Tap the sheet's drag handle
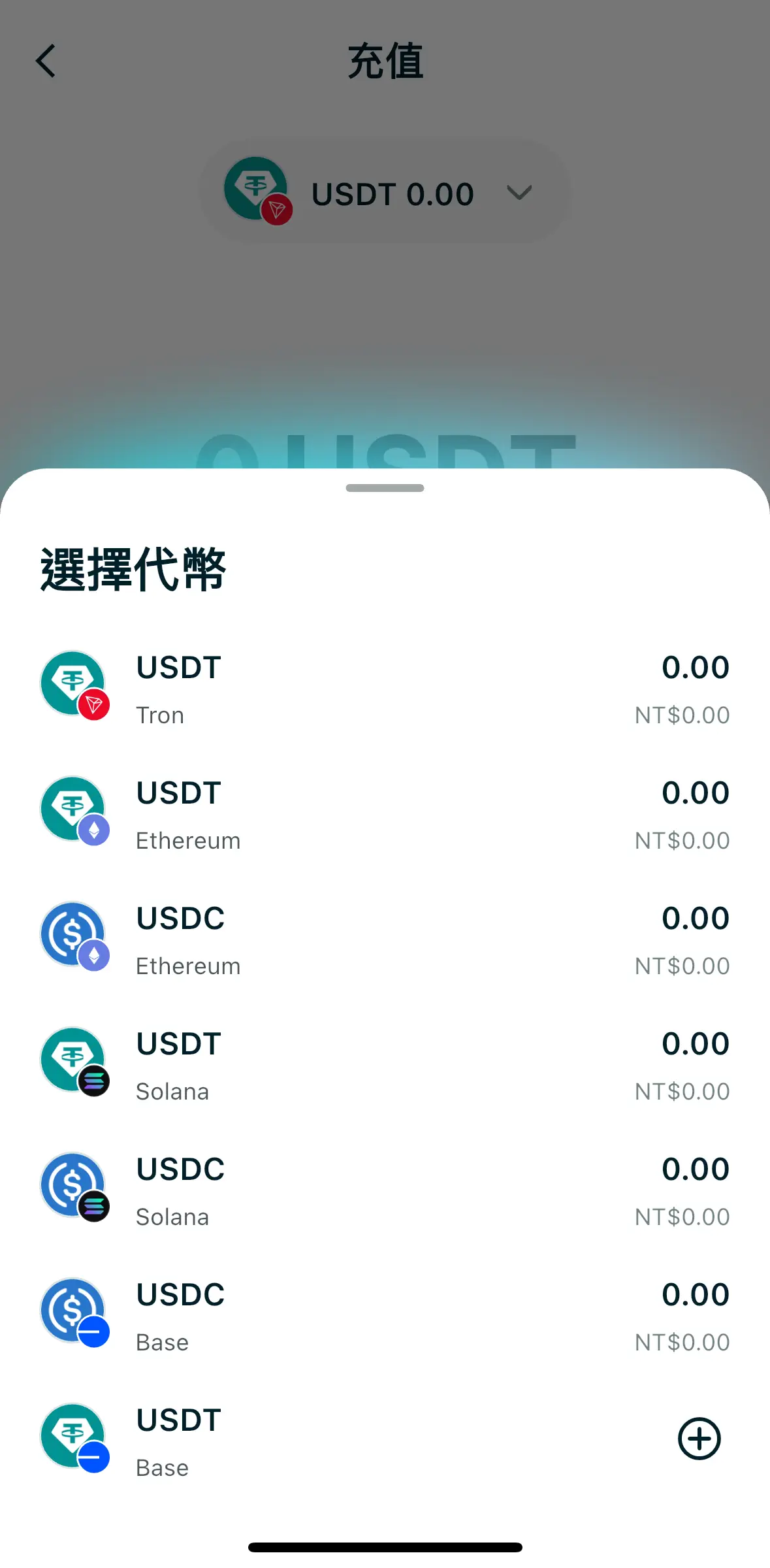770x1568 pixels. pos(385,488)
